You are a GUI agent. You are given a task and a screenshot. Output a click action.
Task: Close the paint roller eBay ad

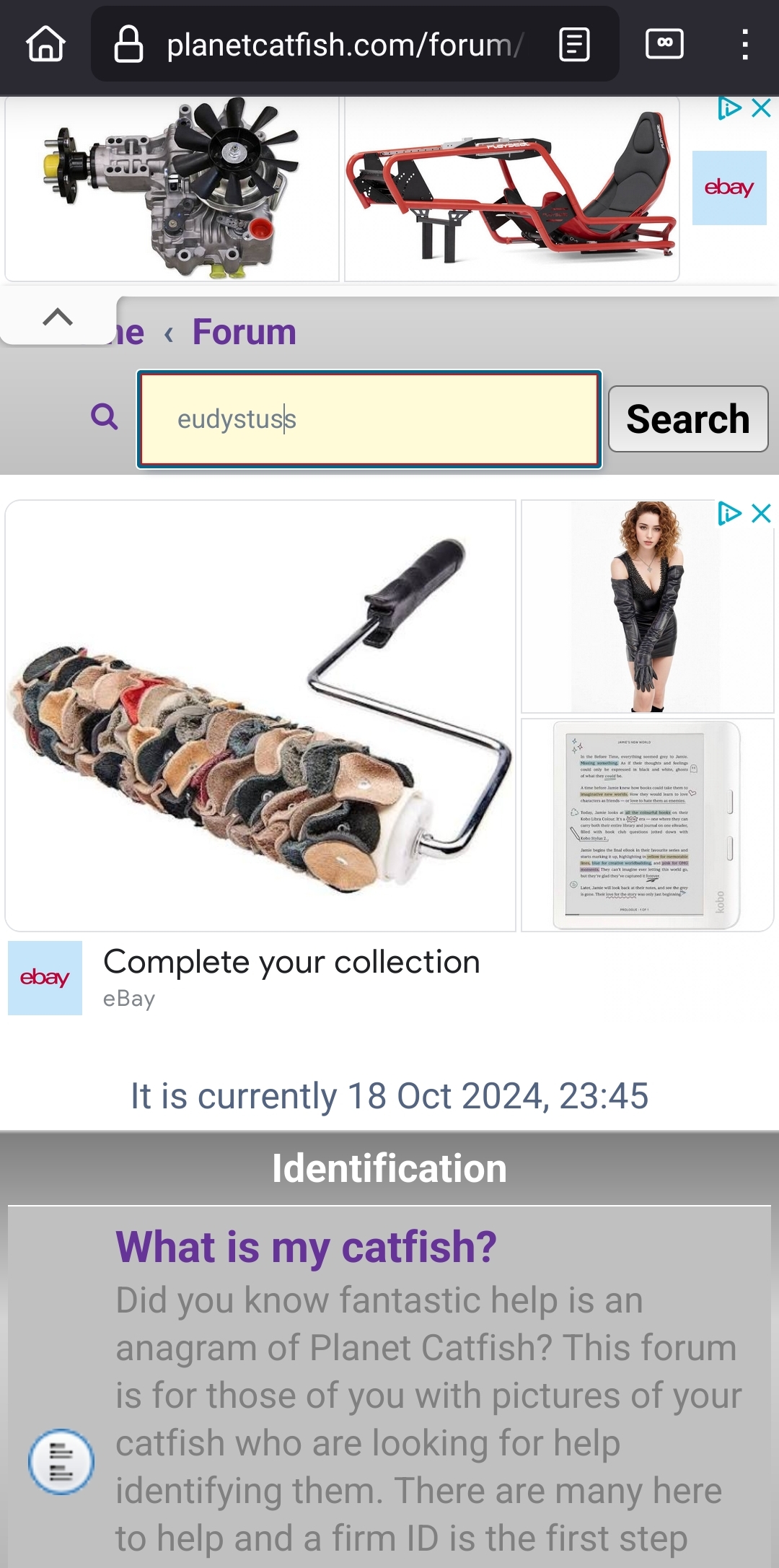[x=762, y=514]
